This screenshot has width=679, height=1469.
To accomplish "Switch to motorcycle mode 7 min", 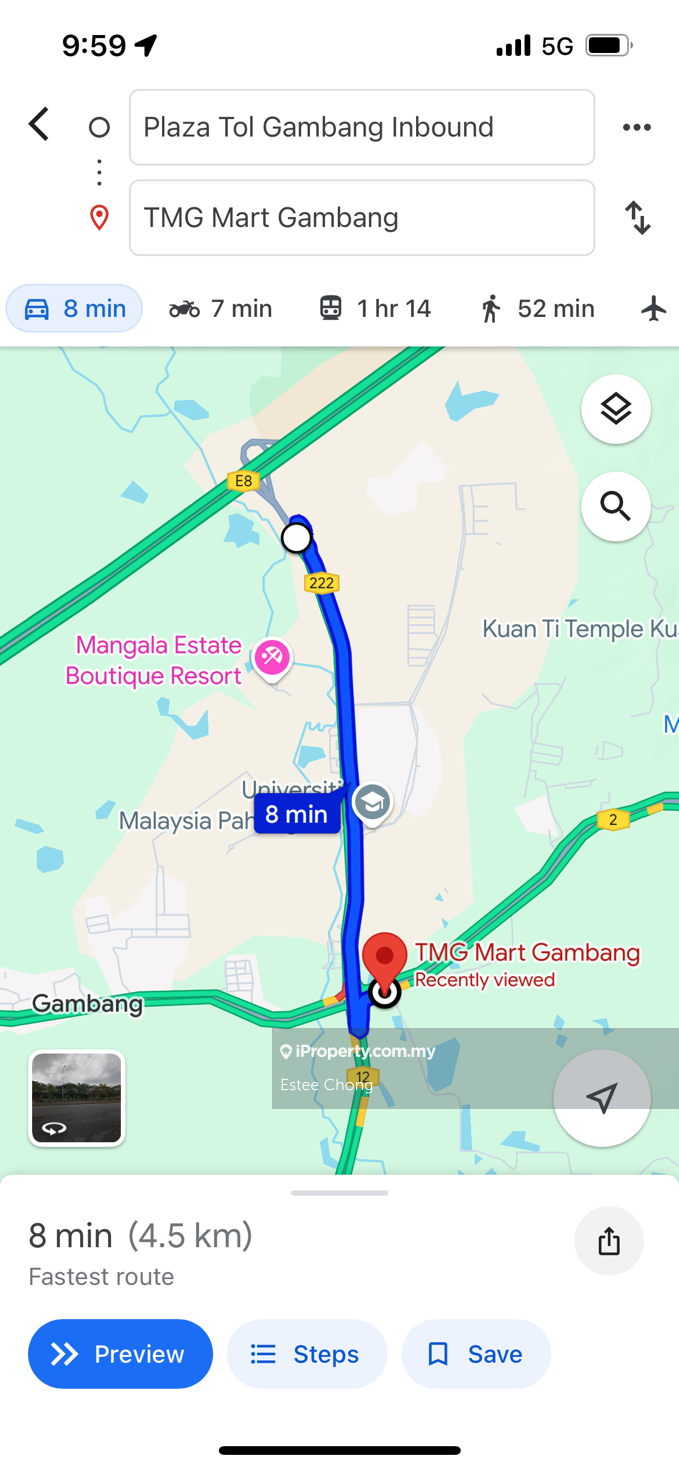I will tap(221, 308).
